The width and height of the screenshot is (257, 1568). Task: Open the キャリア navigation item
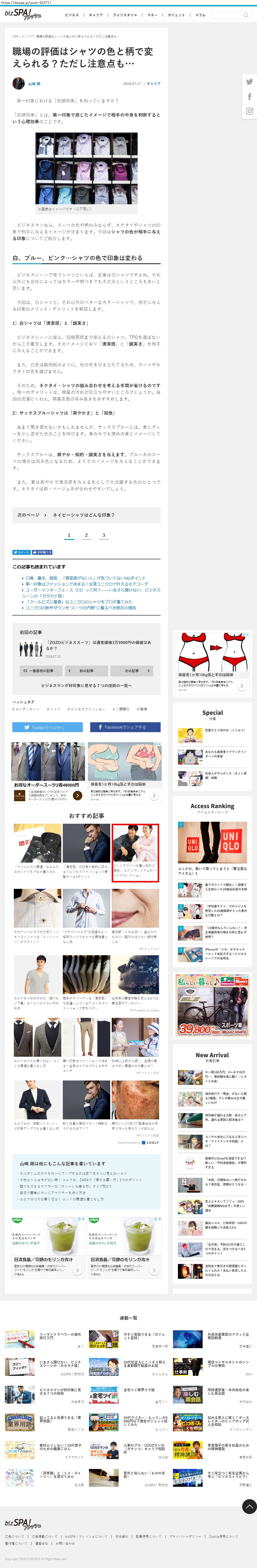[x=96, y=15]
